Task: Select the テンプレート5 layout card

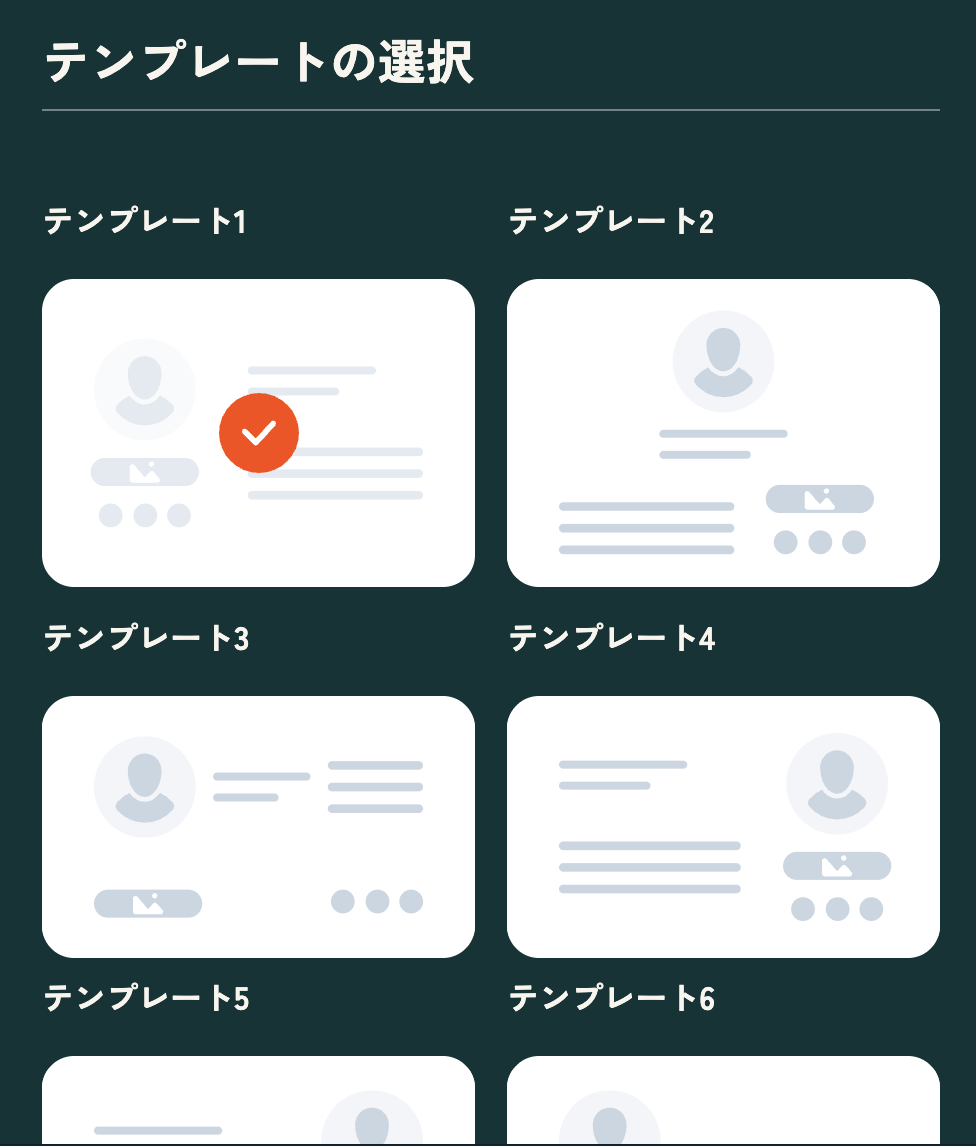Action: 258,1099
